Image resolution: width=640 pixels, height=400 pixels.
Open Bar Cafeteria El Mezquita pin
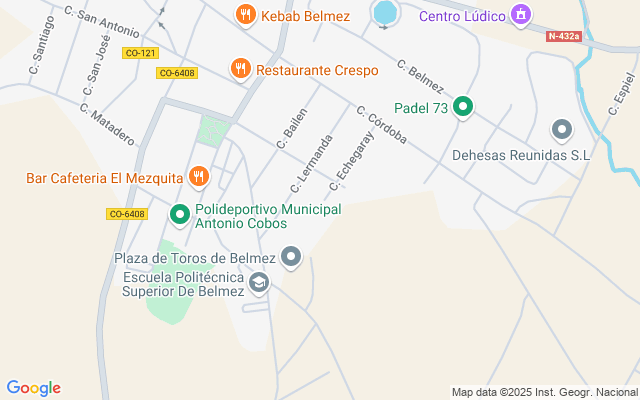click(x=199, y=177)
